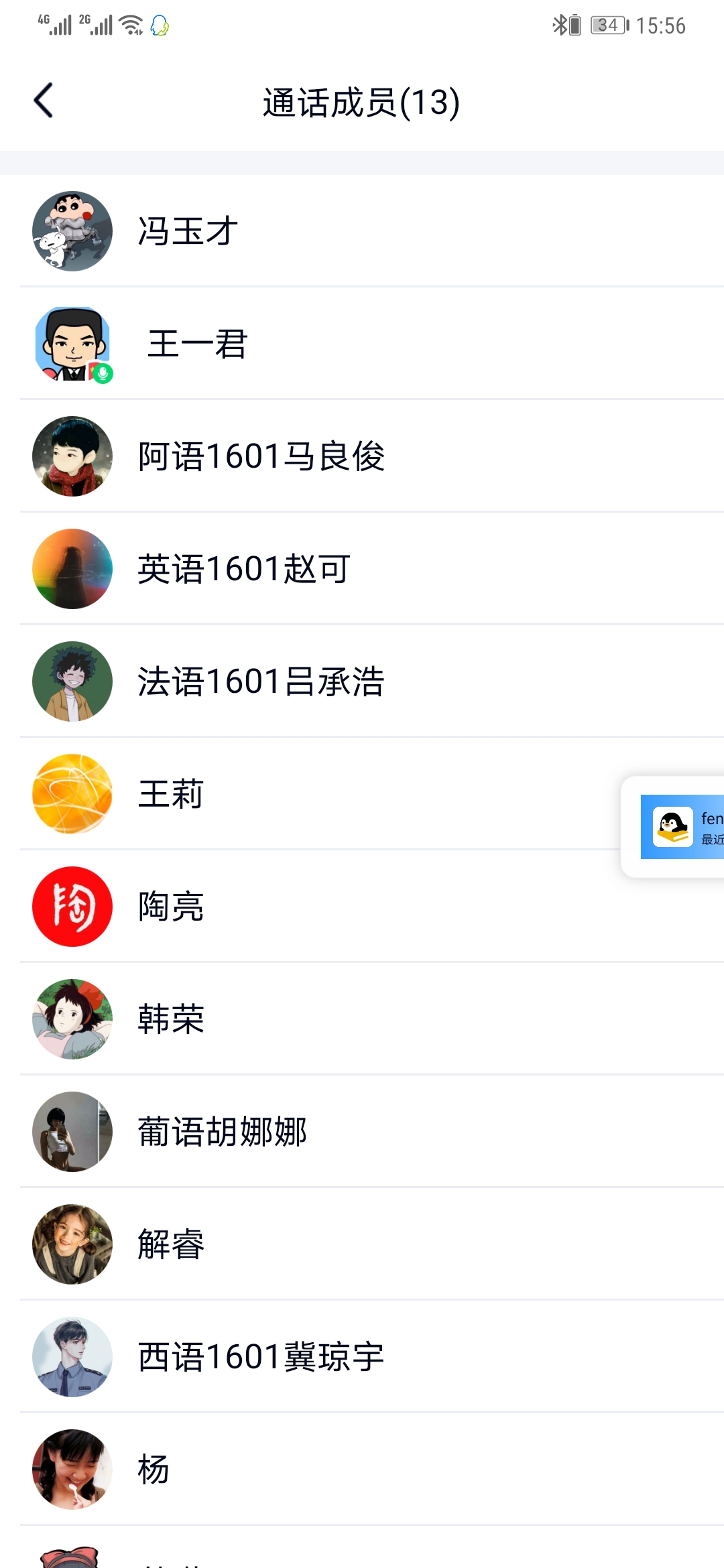The image size is (724, 1568).
Task: Select 阿语1601马良俊 in the member list
Action: (362, 456)
